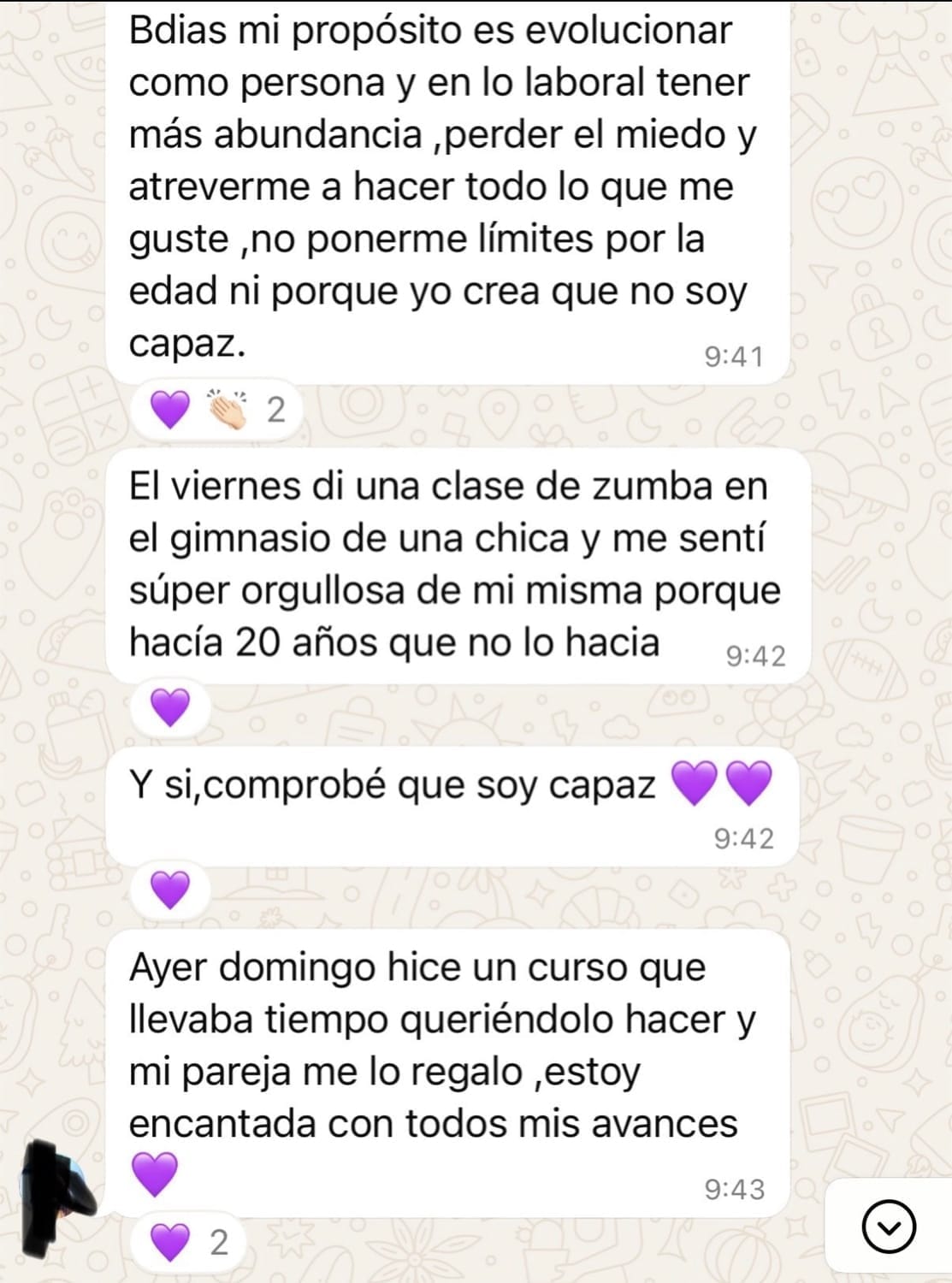Jump to latest messages with down arrow

coord(890,1227)
